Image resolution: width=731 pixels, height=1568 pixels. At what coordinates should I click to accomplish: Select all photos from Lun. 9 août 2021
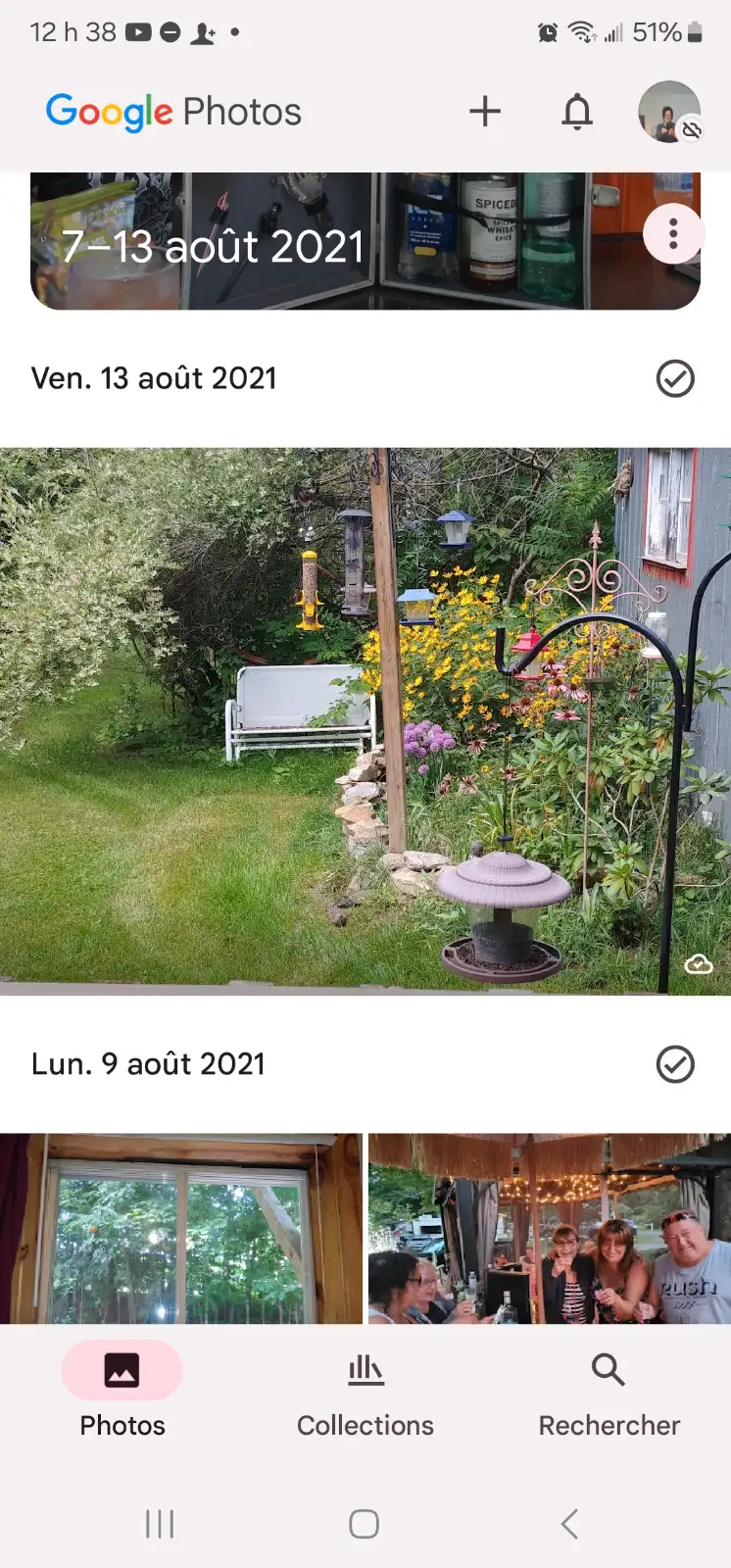[675, 1064]
